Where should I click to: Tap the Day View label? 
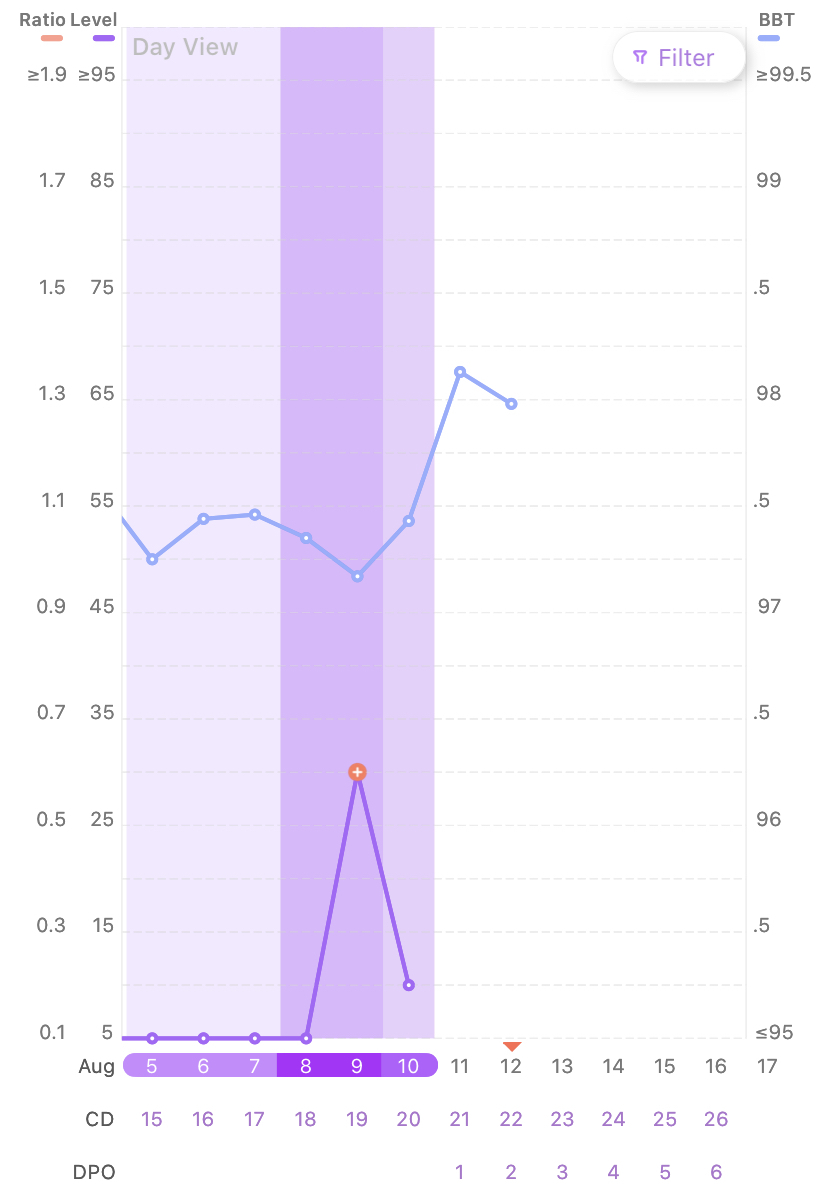pos(185,47)
